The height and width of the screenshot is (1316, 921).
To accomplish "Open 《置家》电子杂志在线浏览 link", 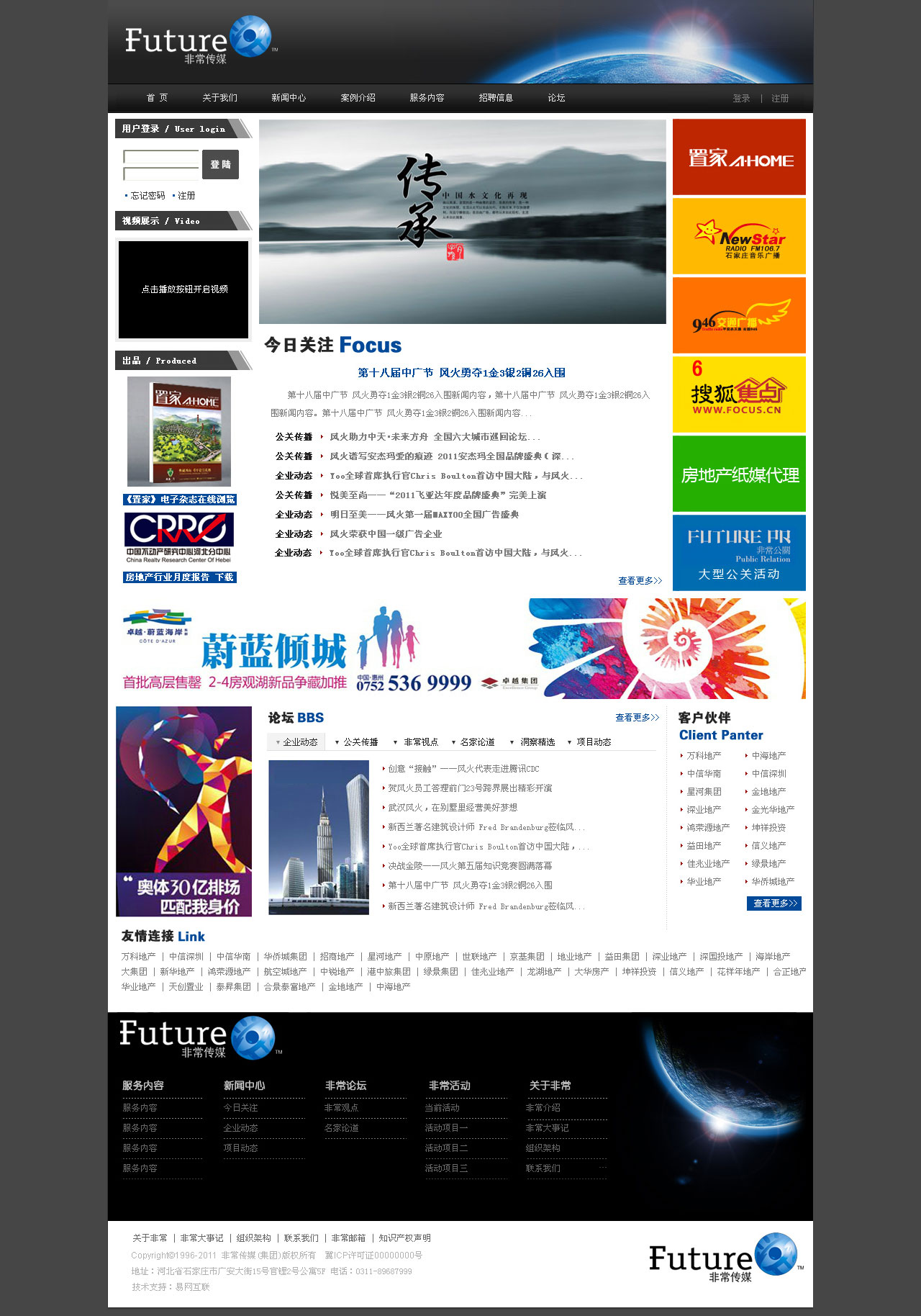I will (180, 500).
